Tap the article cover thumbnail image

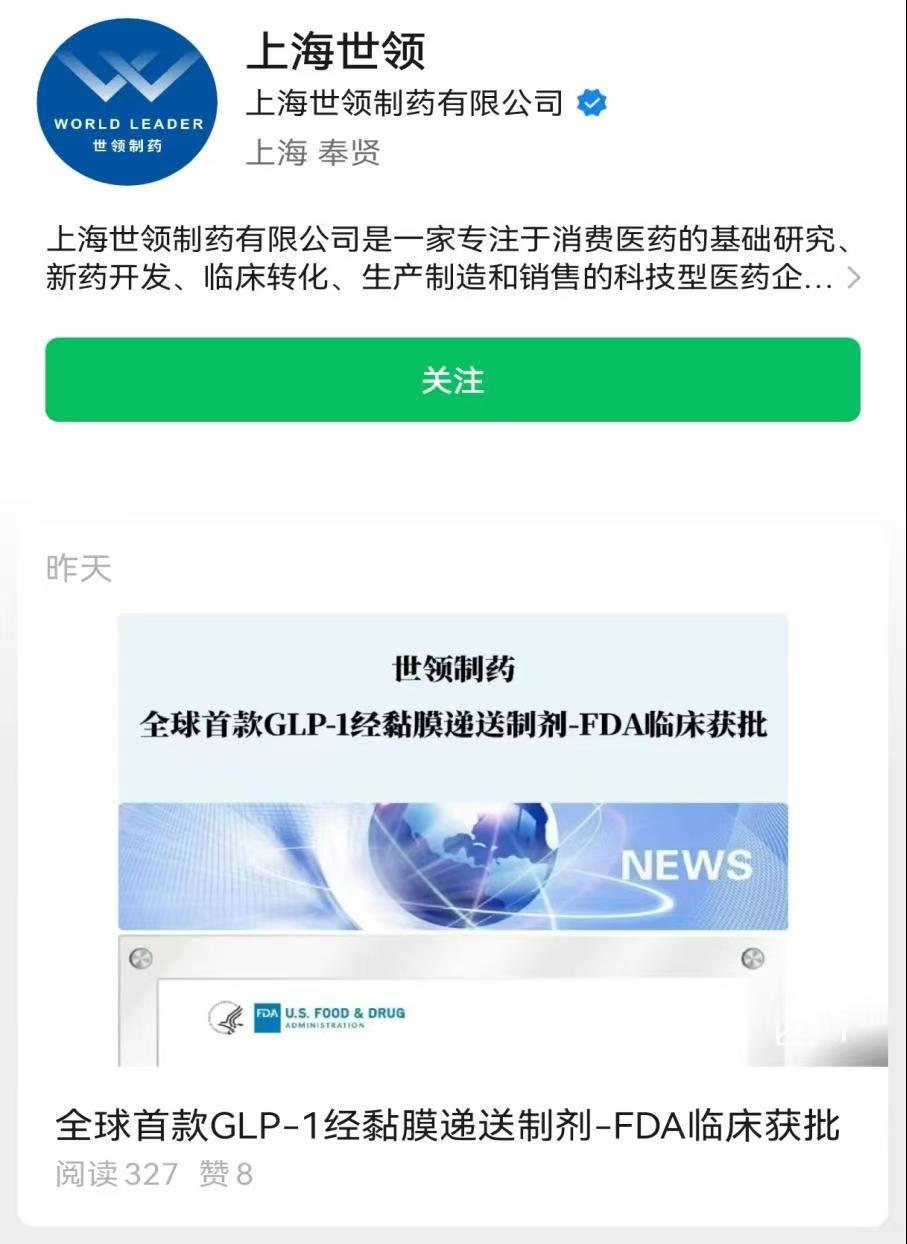click(453, 840)
